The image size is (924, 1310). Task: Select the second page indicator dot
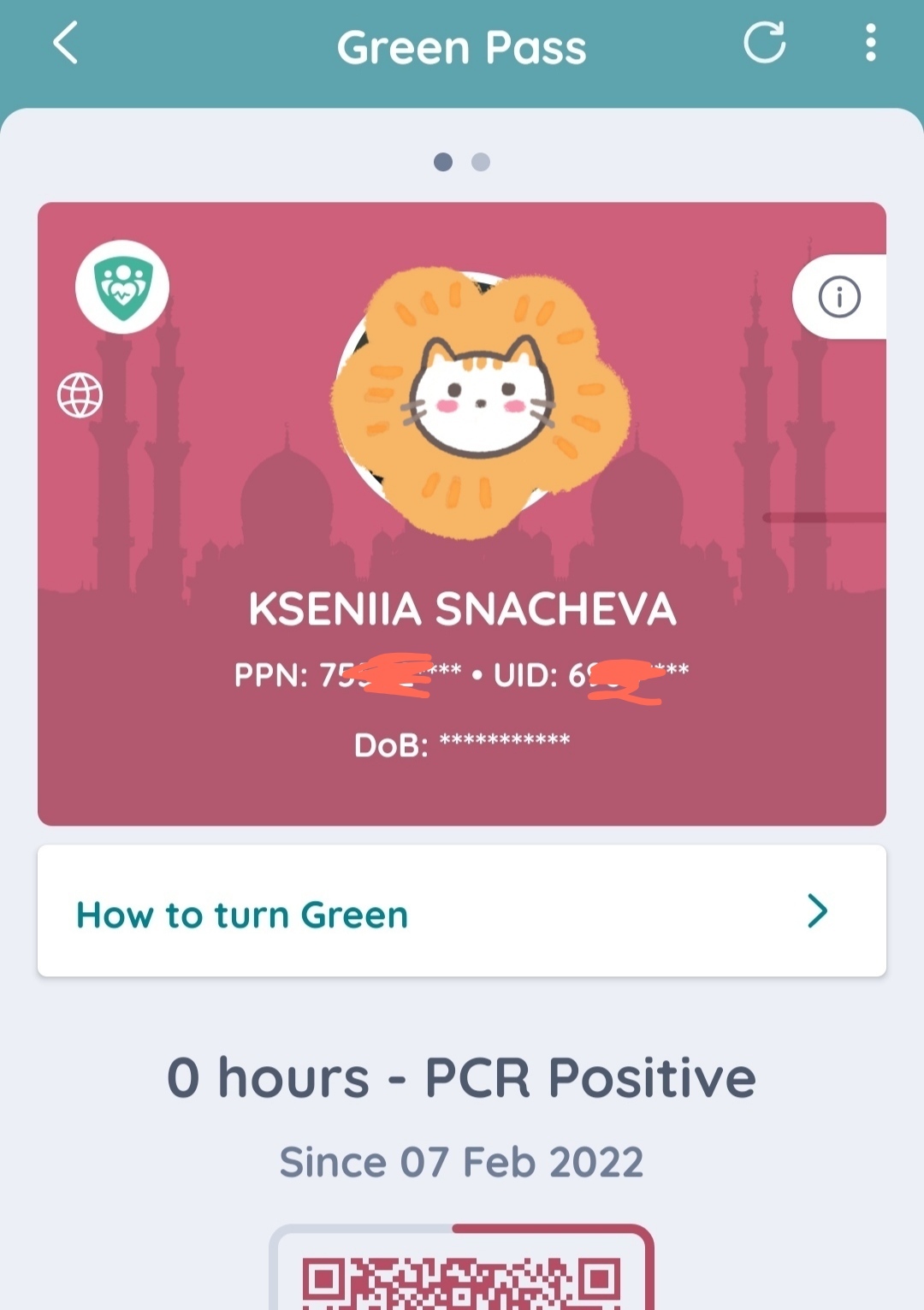click(x=481, y=162)
